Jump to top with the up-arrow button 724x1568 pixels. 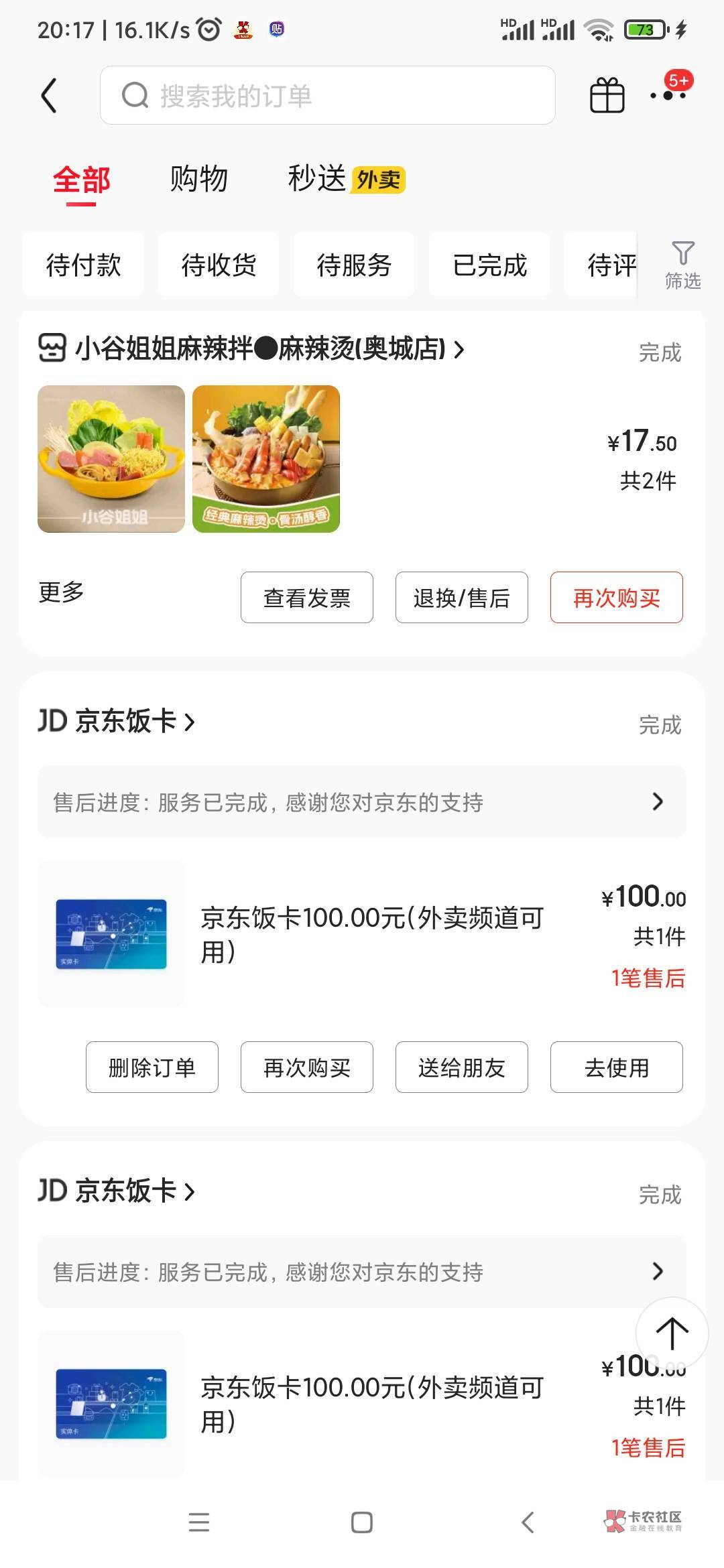pyautogui.click(x=672, y=1333)
